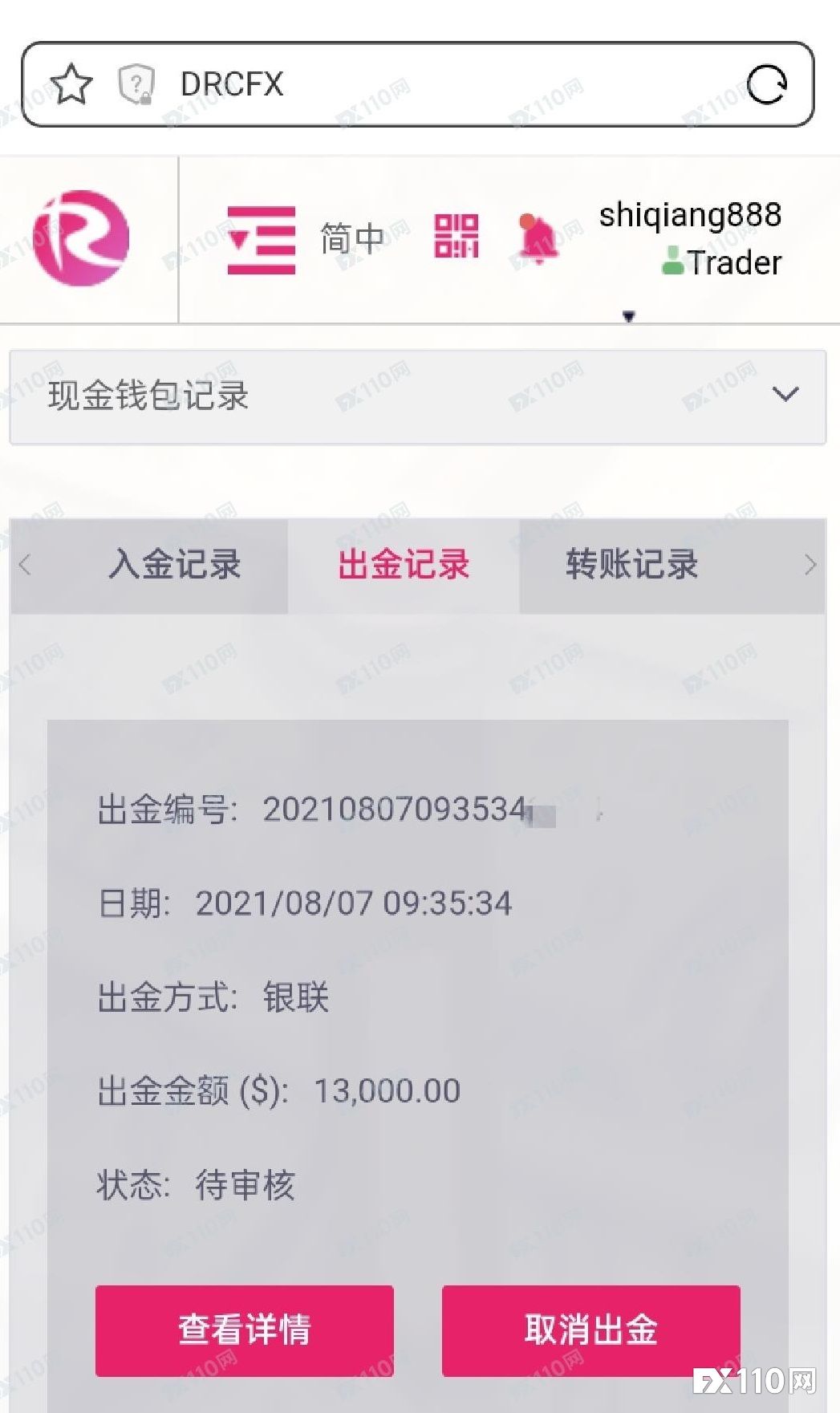This screenshot has width=840, height=1413.
Task: Click the 取消出金 button
Action: [591, 1330]
